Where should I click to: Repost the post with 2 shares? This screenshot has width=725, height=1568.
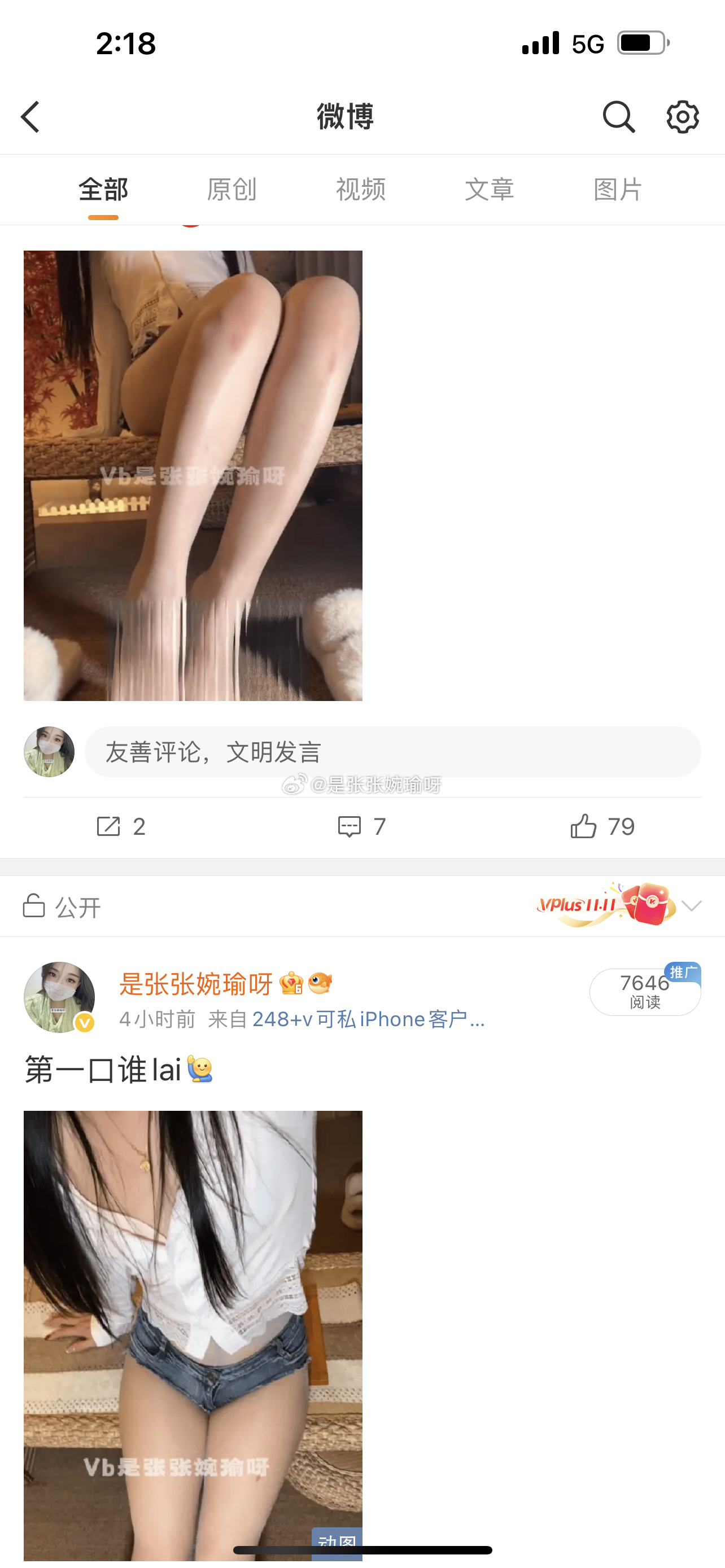[x=121, y=826]
